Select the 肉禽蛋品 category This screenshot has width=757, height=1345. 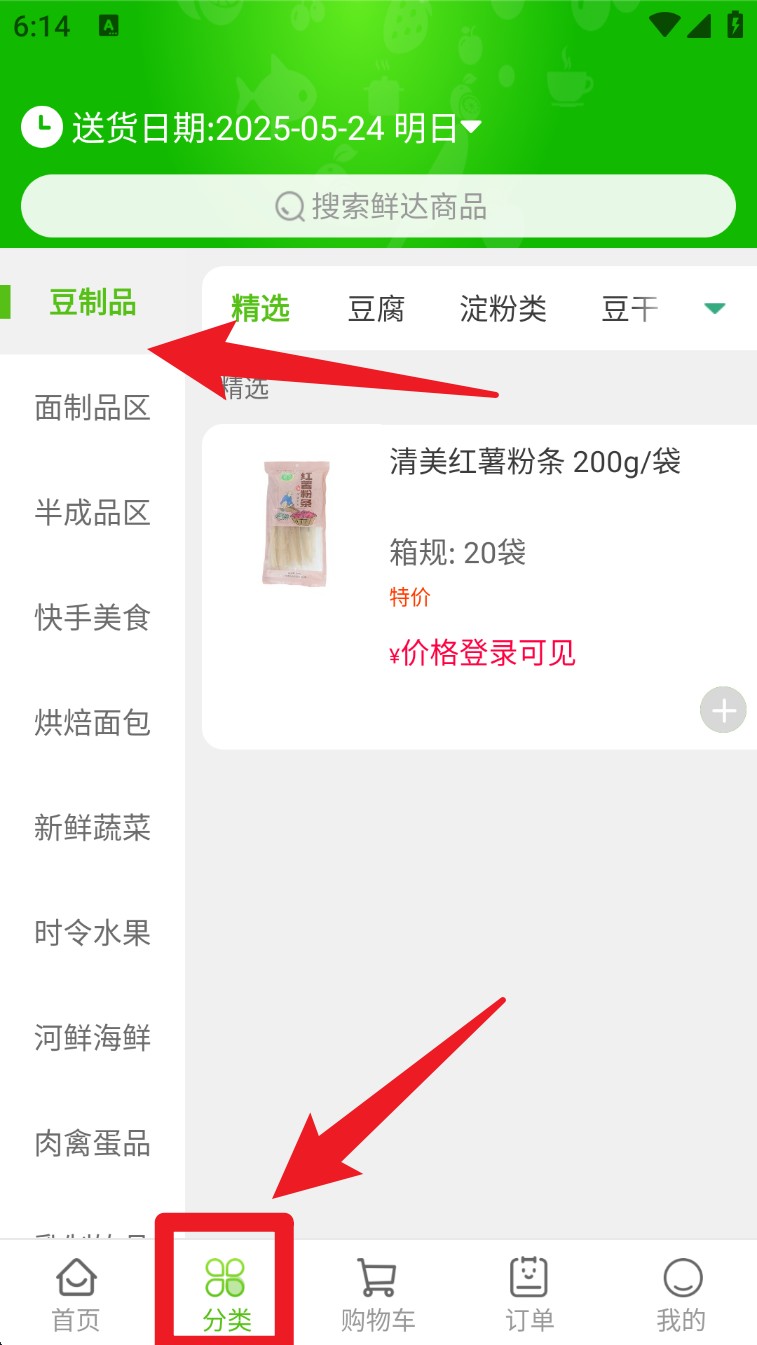coord(92,1143)
